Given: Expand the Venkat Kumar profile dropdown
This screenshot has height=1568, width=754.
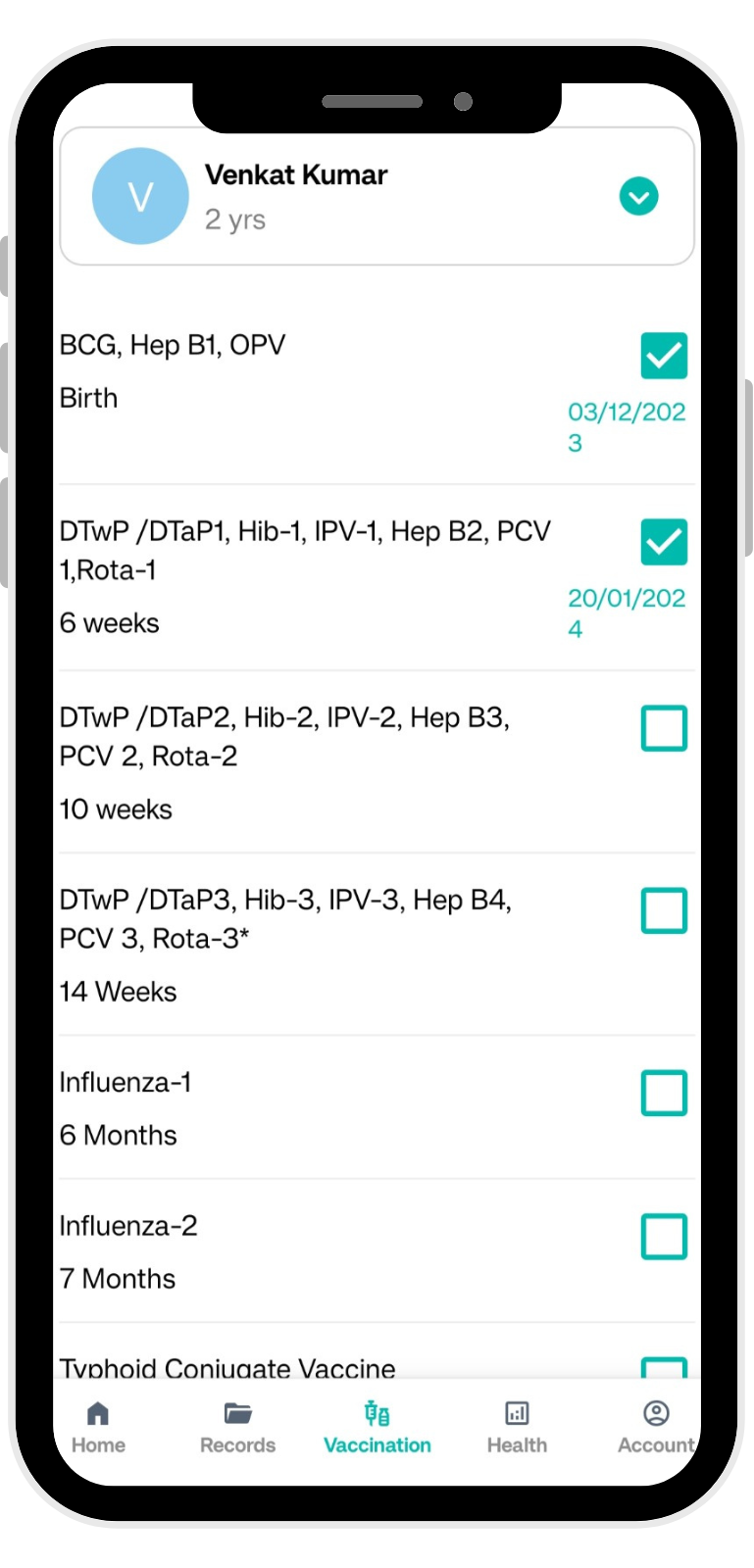Looking at the screenshot, I should point(638,197).
